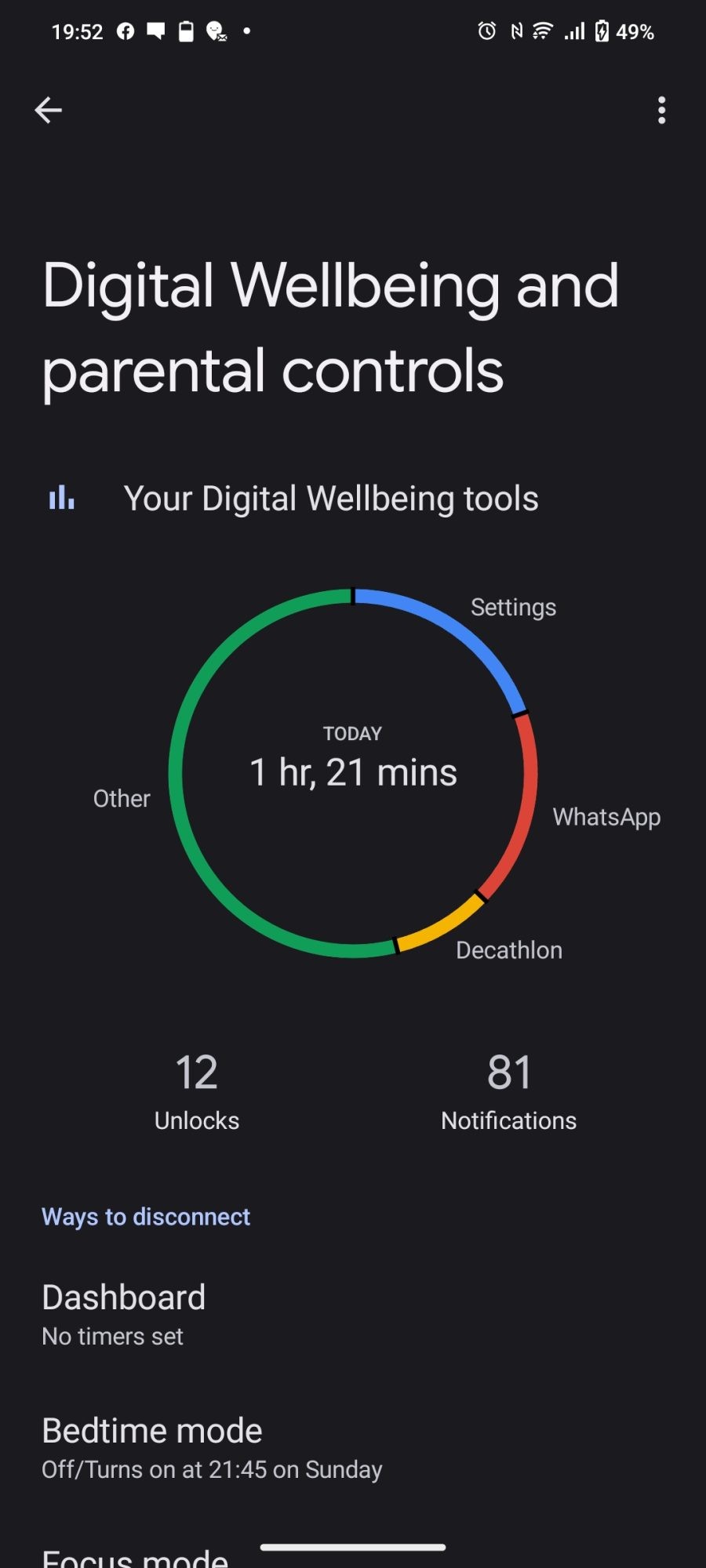View the 12 Unlocks details
This screenshot has width=706, height=1568.
pyautogui.click(x=196, y=1091)
